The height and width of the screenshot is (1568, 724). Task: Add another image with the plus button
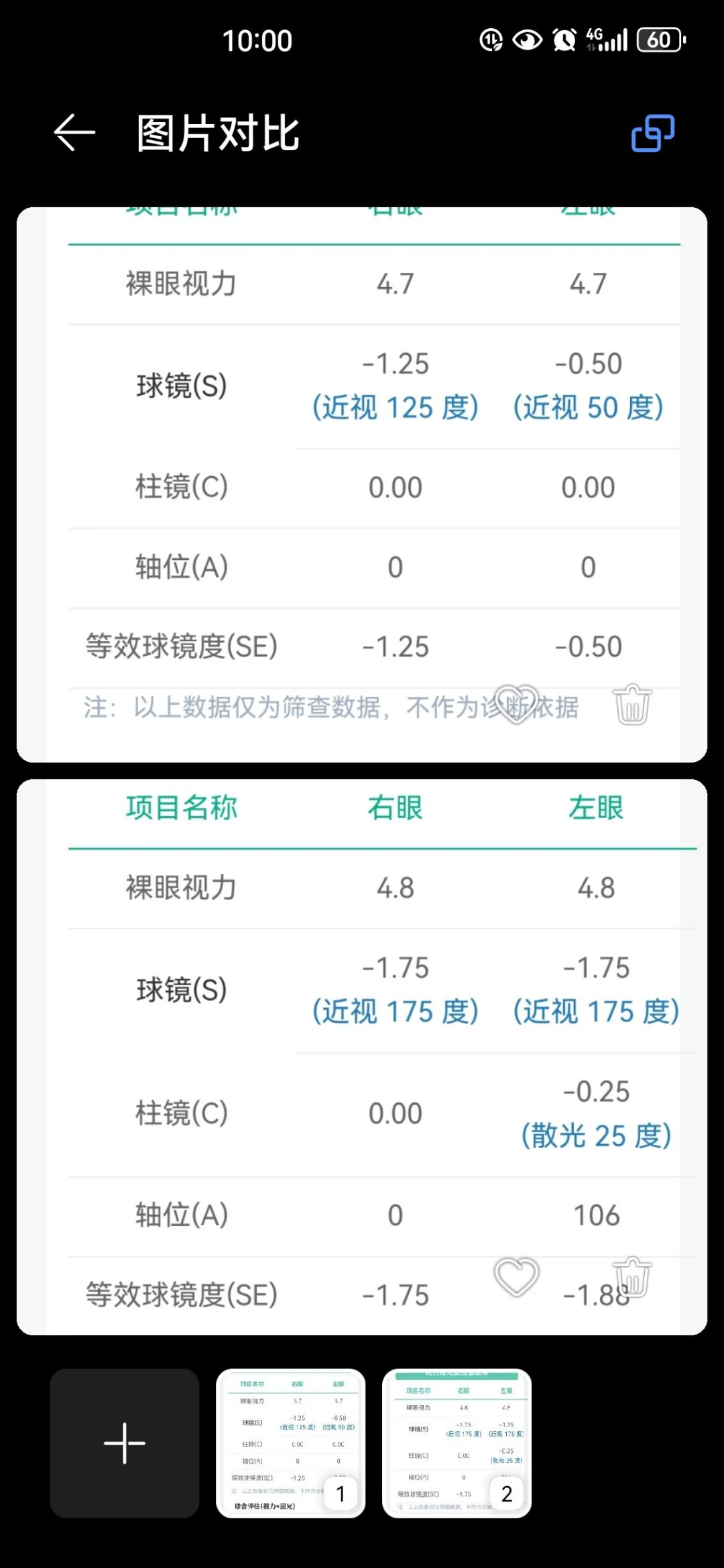pyautogui.click(x=125, y=1443)
